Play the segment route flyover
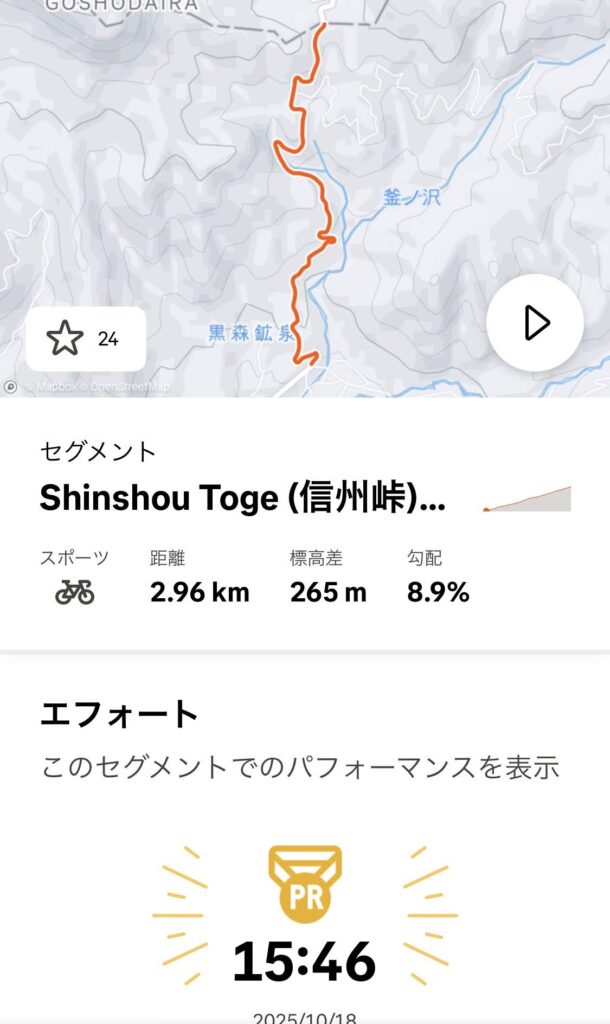 click(x=535, y=322)
